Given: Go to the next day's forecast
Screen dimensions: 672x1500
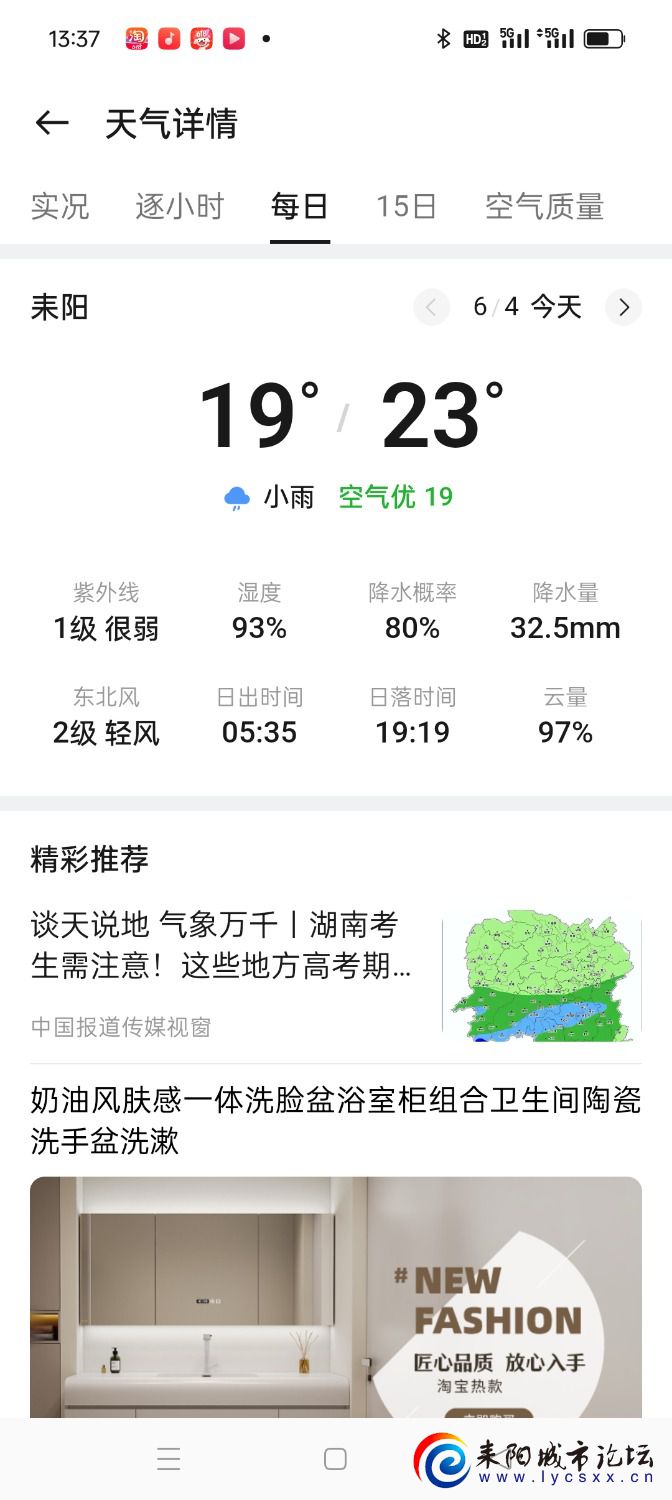Looking at the screenshot, I should pos(624,307).
